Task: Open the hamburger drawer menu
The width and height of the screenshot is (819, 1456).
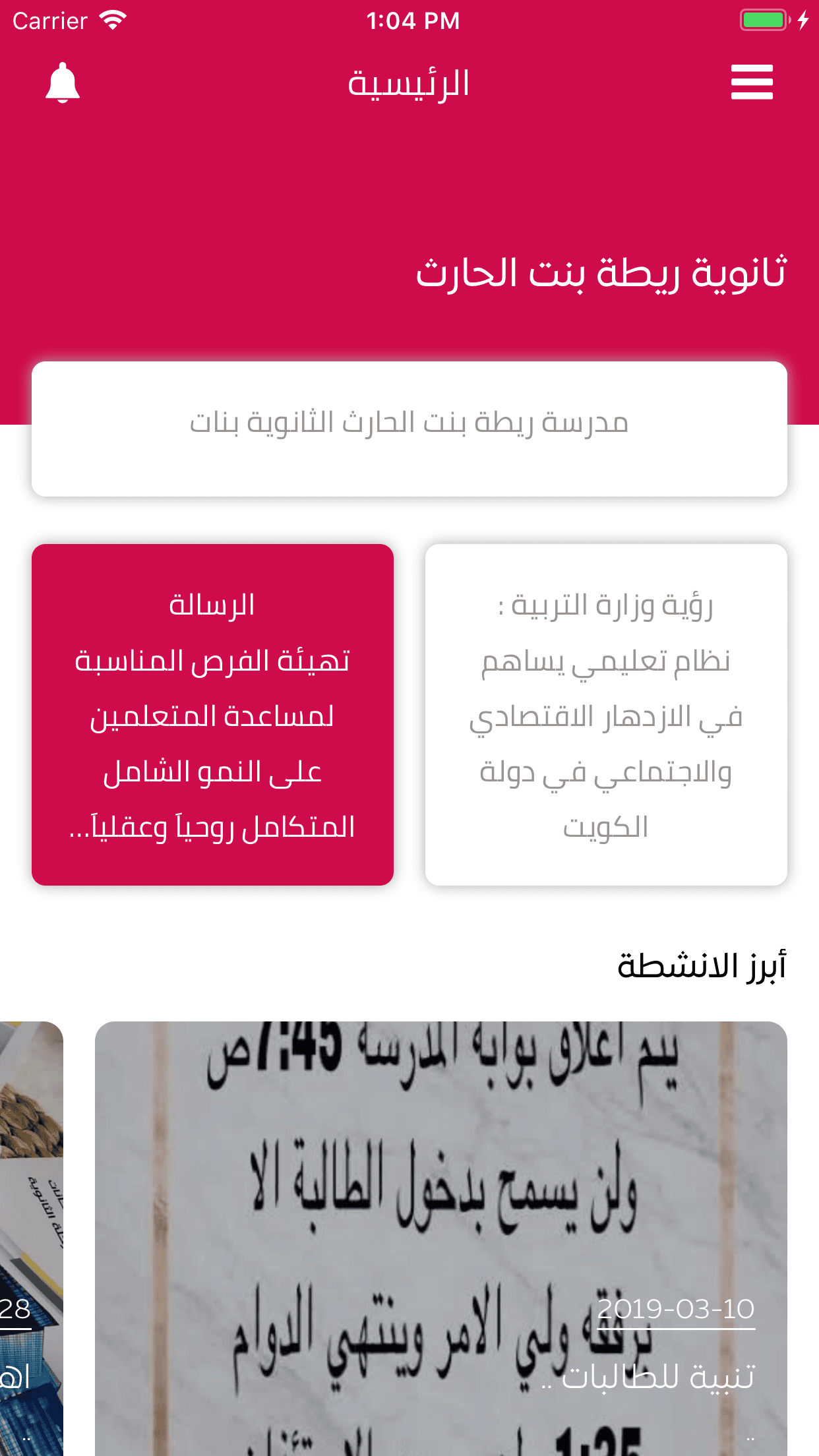Action: 752,82
